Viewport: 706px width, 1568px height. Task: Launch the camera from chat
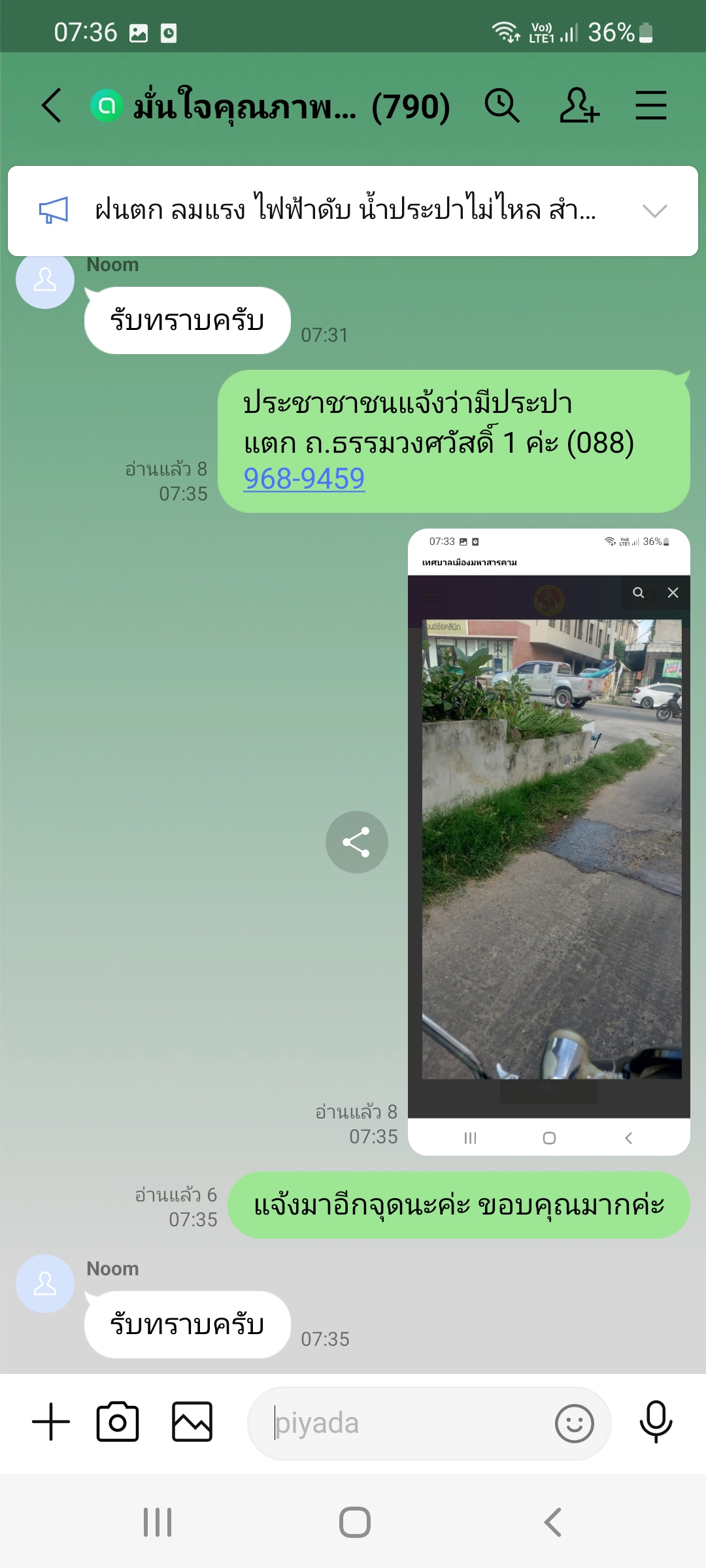(118, 1422)
